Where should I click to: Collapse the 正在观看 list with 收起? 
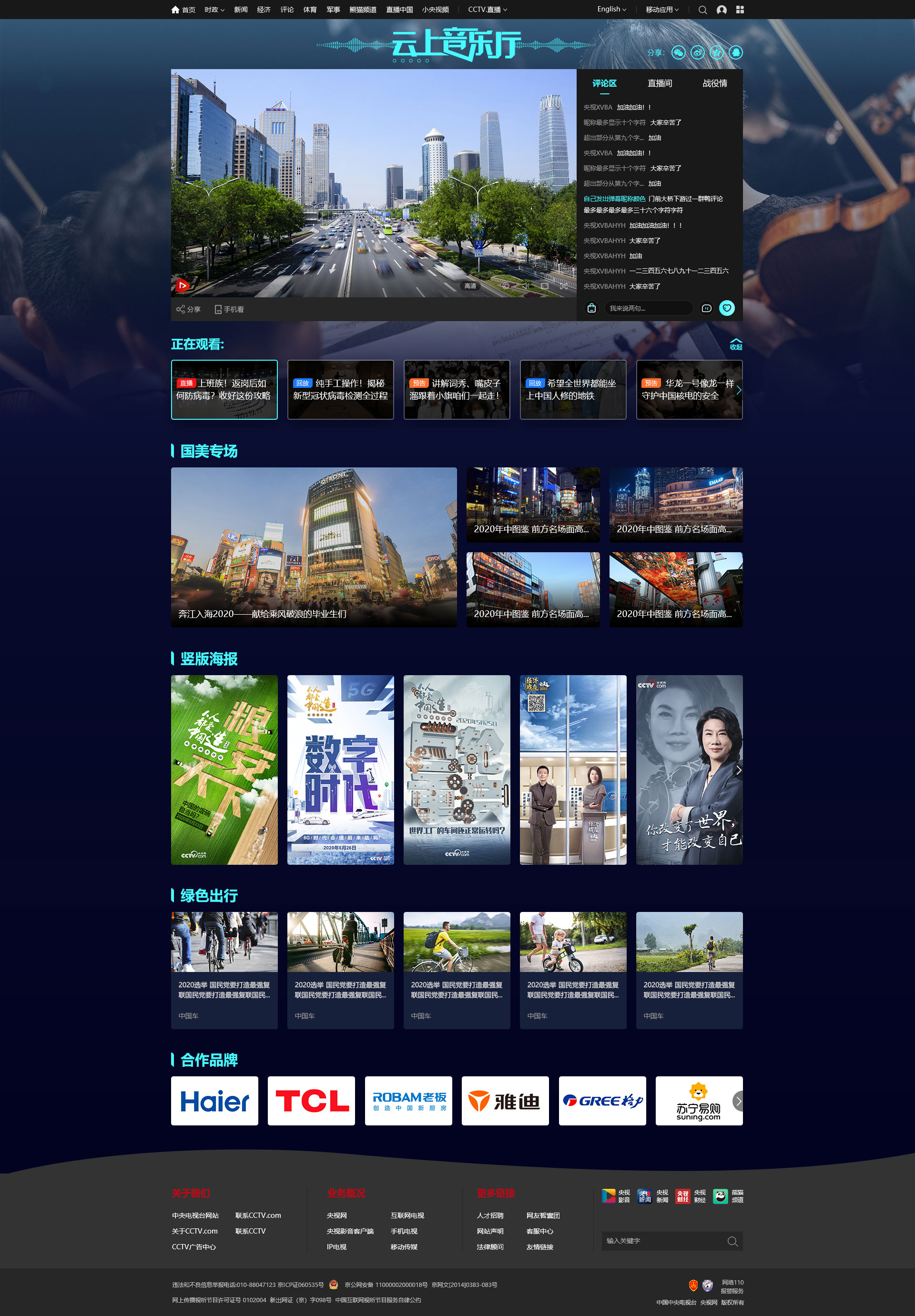tap(735, 344)
